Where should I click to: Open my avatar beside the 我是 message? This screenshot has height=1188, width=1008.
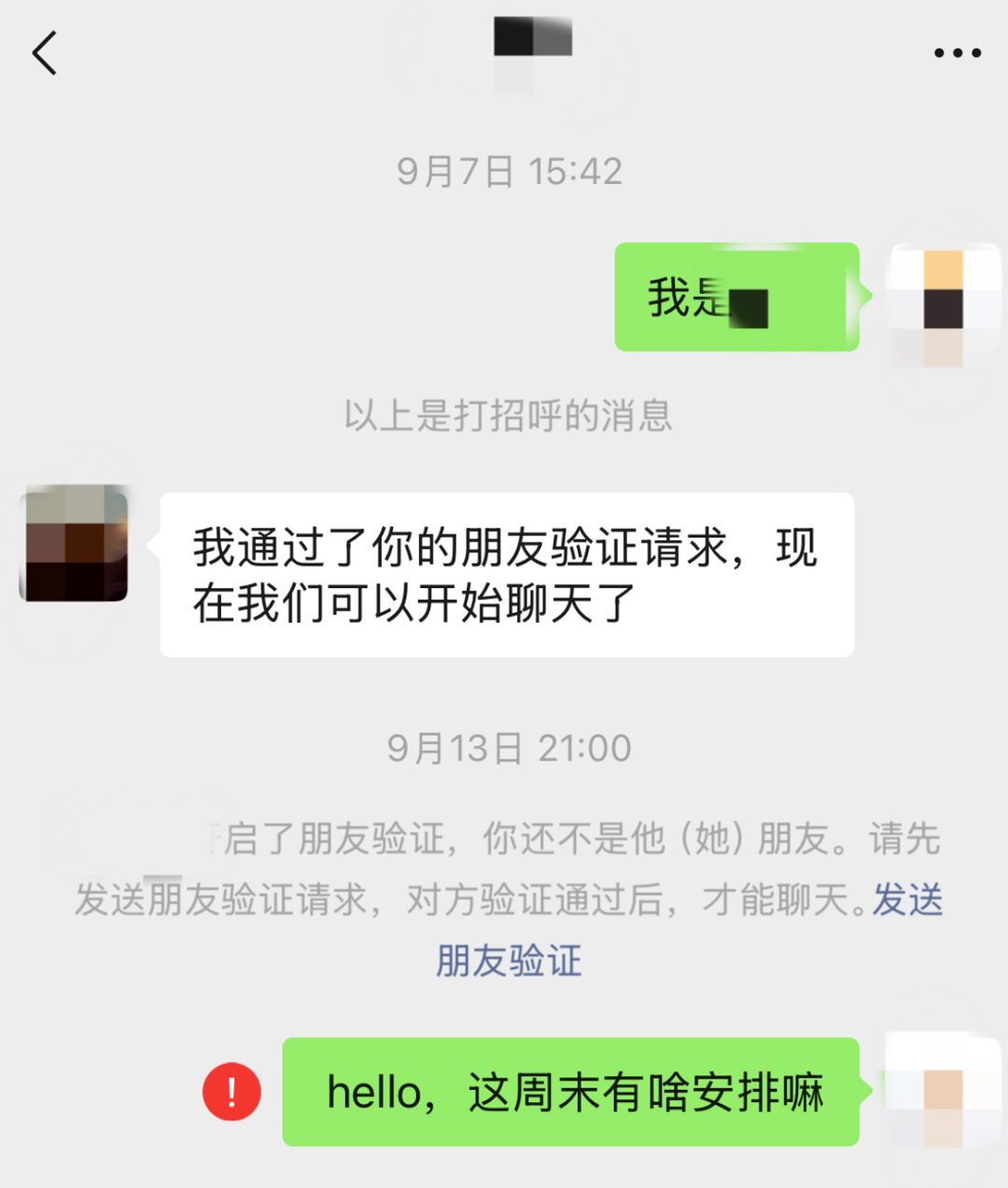pos(944,307)
